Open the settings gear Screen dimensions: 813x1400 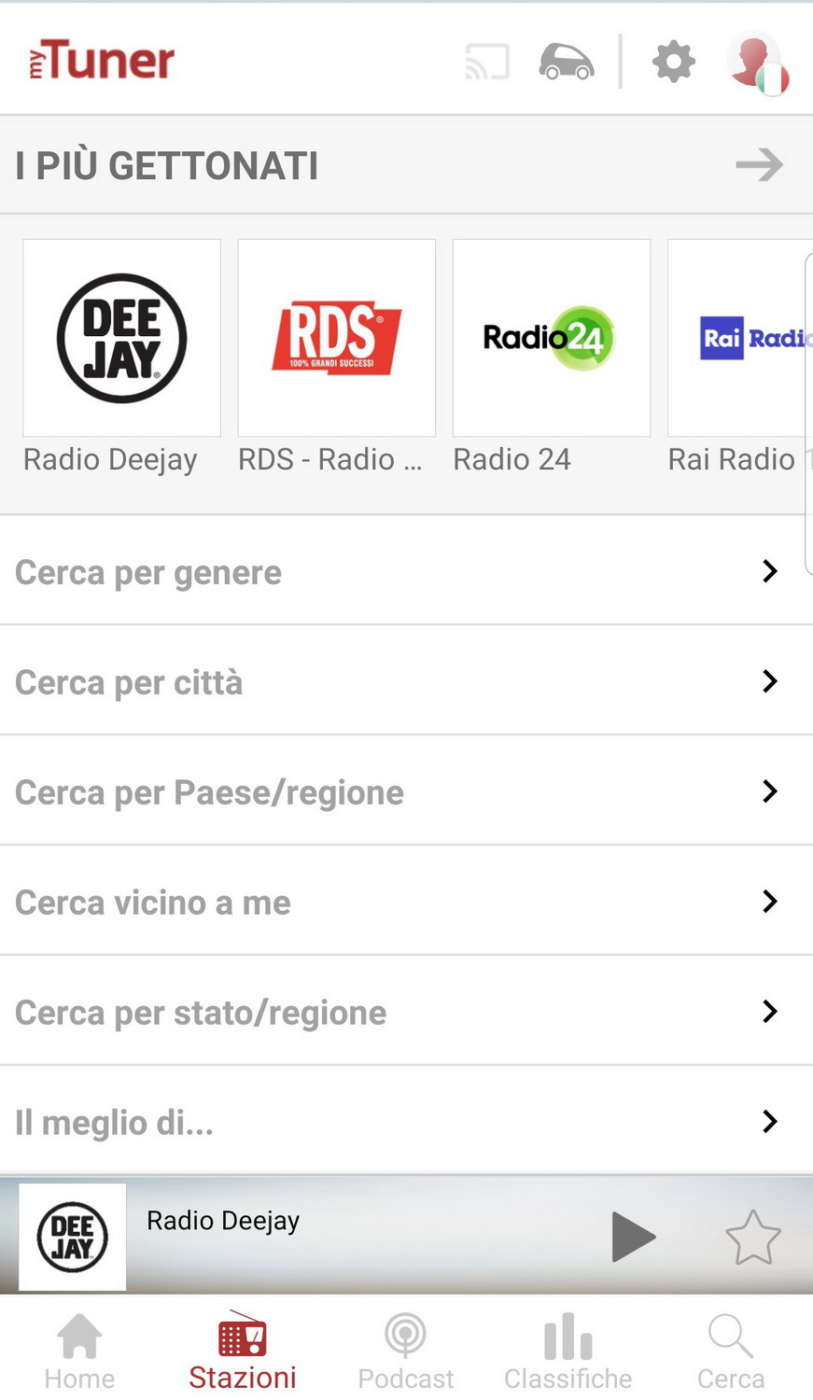click(x=673, y=62)
